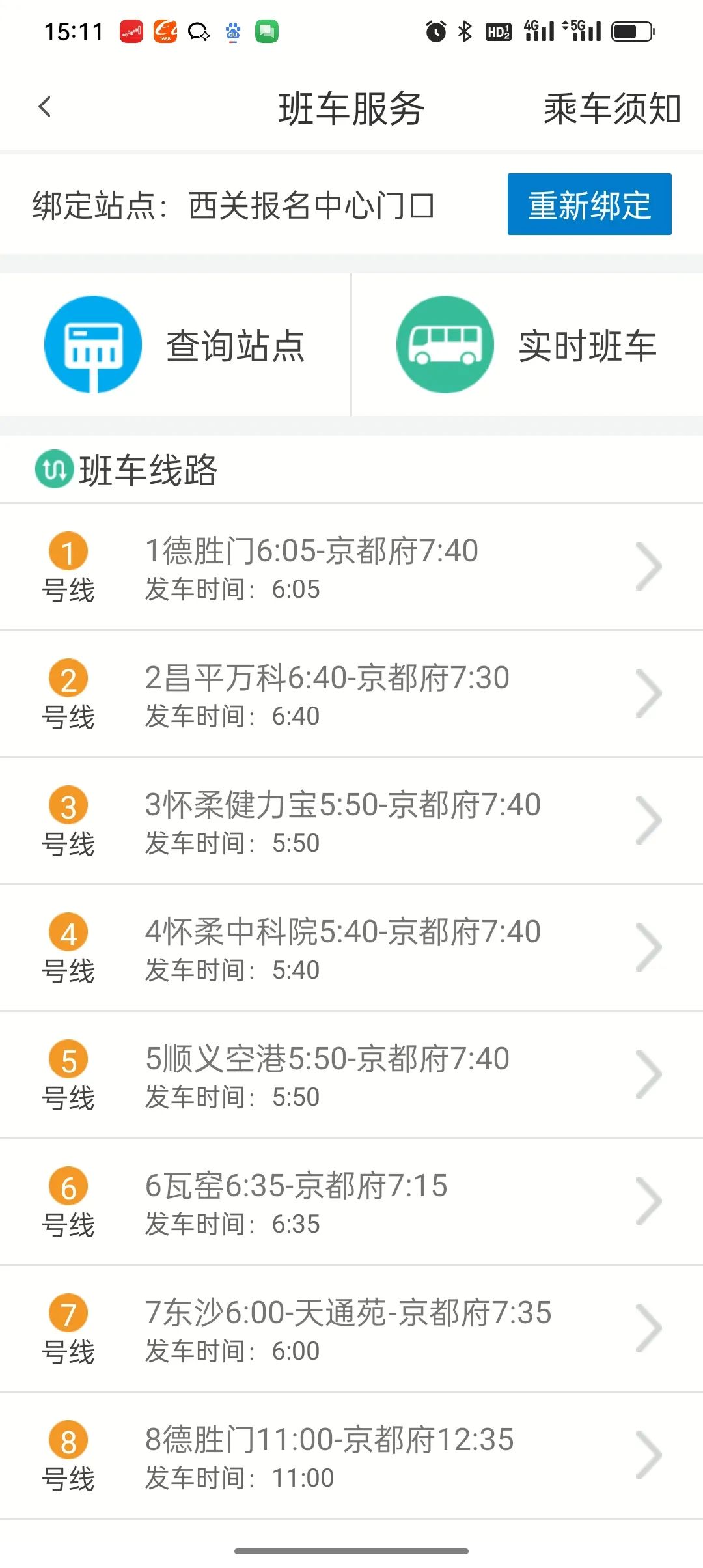
Task: Open line 4 怀柔中科院5:40 route
Action: 351,948
